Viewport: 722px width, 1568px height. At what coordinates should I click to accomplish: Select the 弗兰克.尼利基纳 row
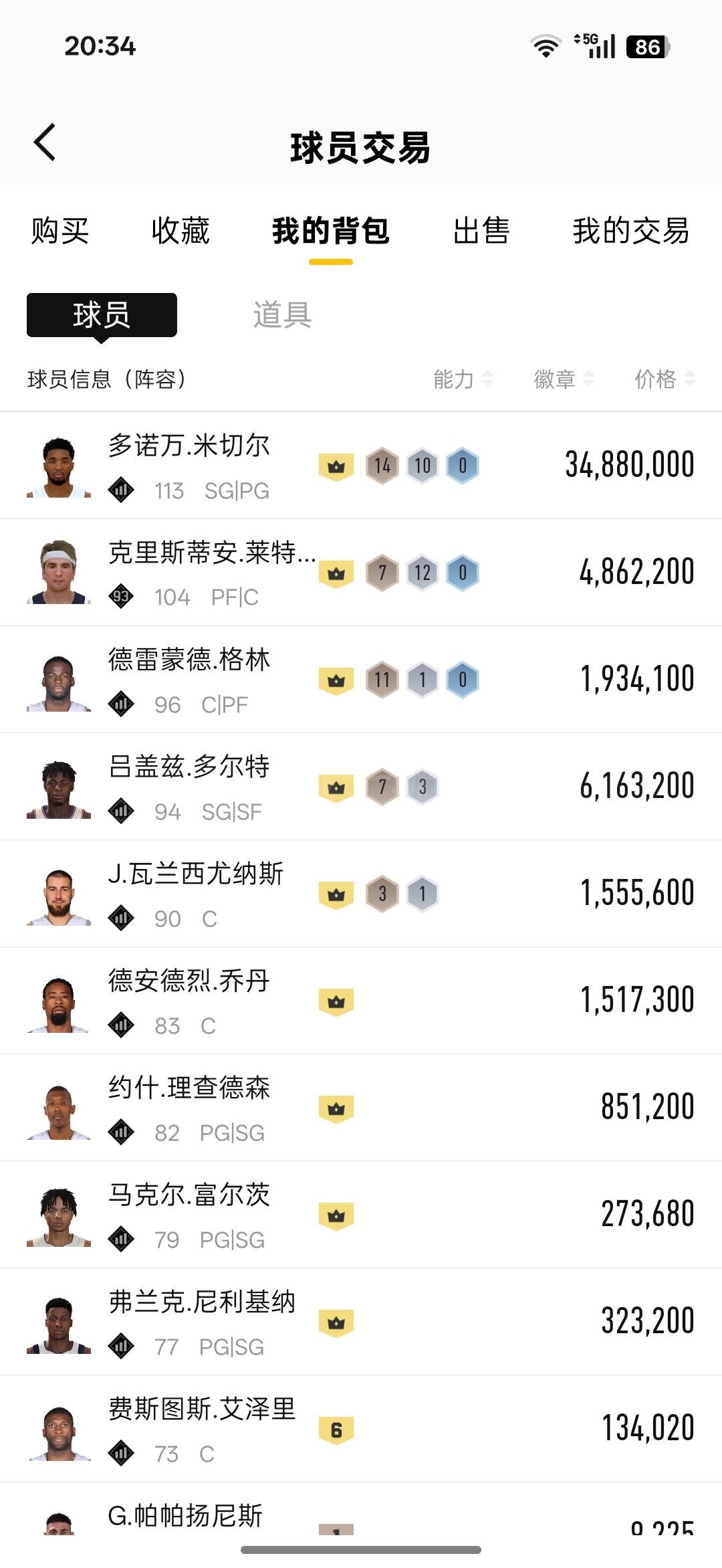pos(361,1322)
